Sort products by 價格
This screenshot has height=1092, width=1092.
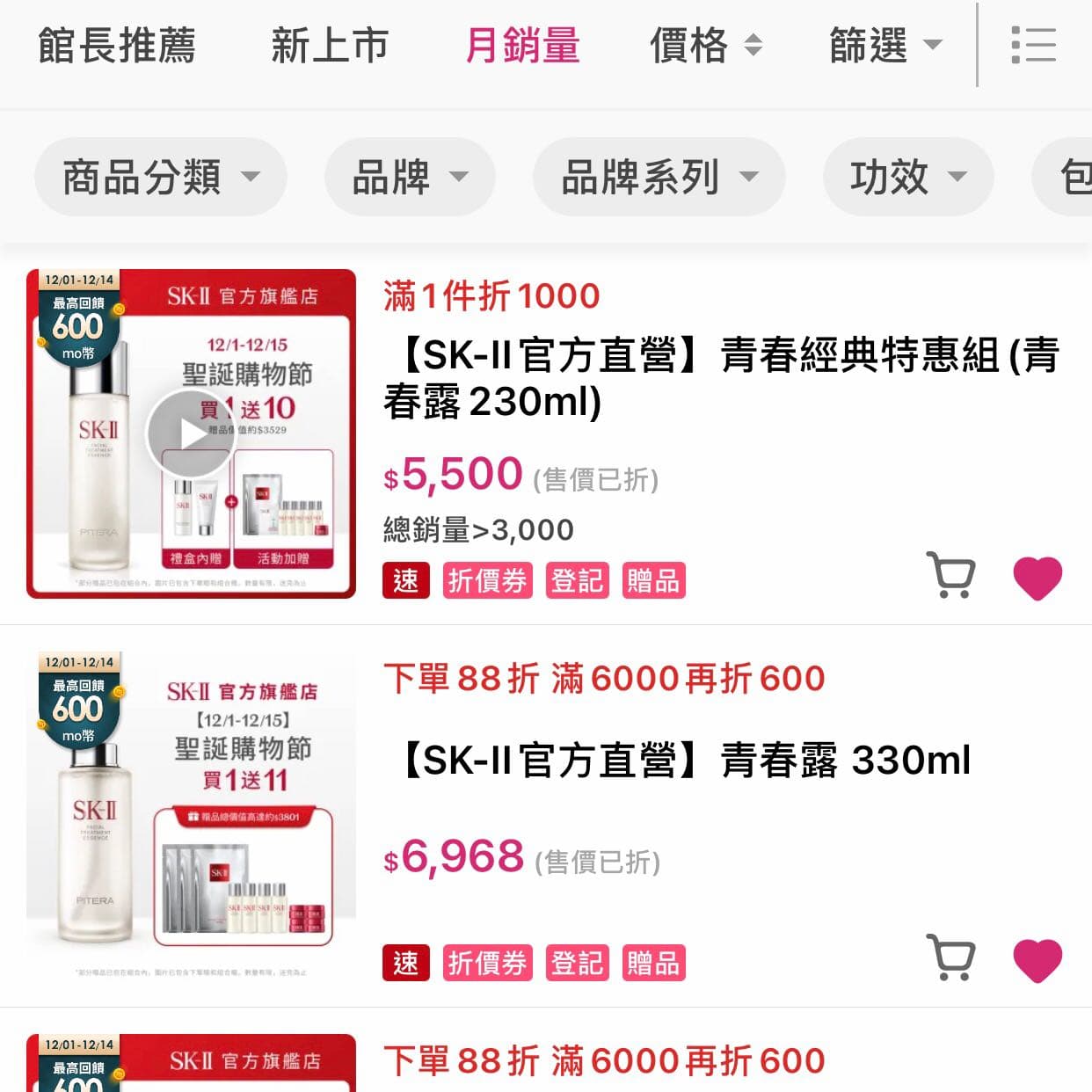[705, 46]
